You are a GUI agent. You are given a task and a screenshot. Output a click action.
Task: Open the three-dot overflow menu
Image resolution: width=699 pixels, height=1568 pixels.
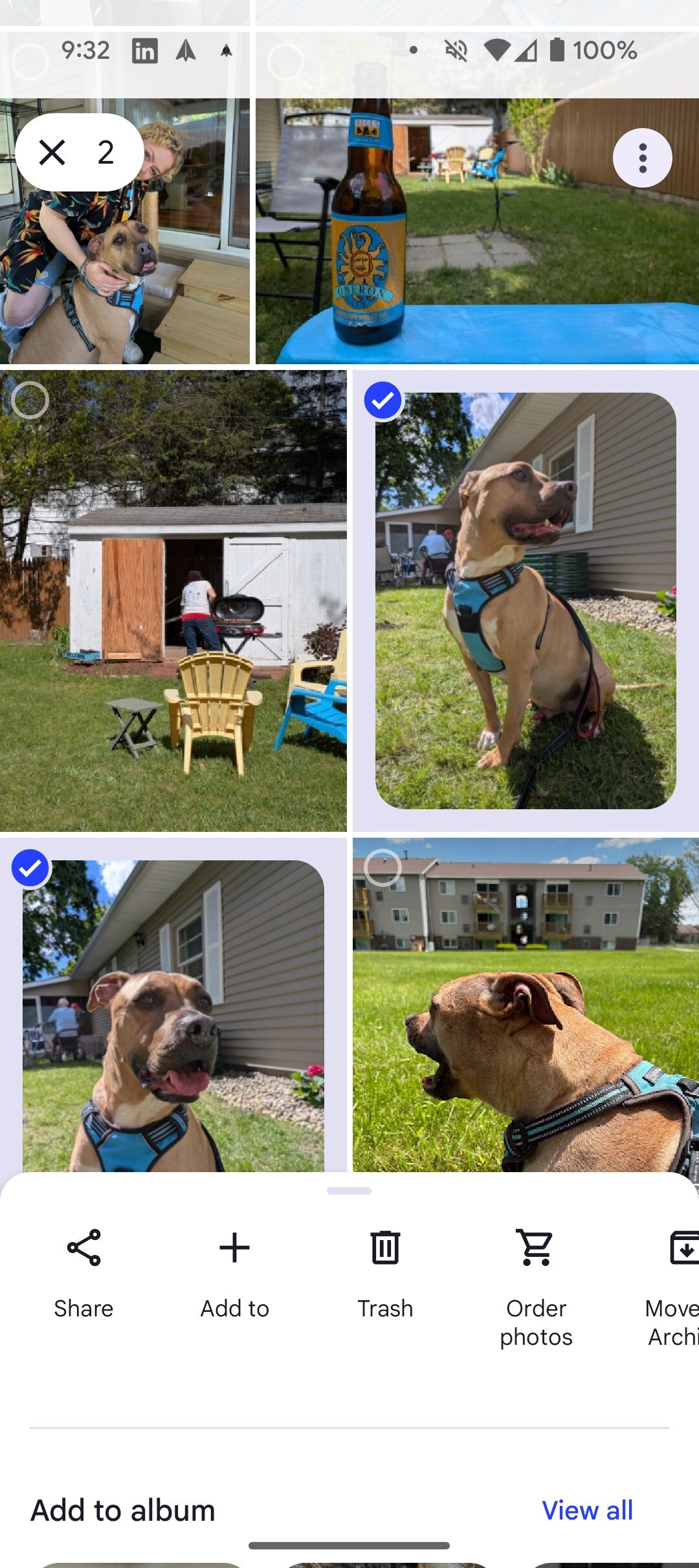(x=642, y=158)
